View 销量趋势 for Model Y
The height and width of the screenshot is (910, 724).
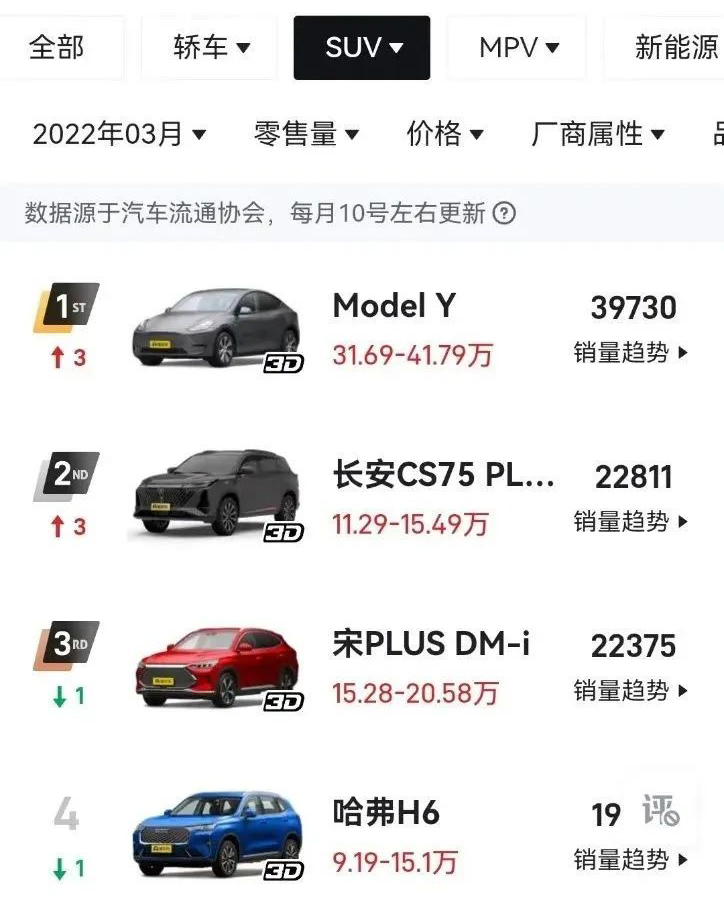pyautogui.click(x=631, y=353)
